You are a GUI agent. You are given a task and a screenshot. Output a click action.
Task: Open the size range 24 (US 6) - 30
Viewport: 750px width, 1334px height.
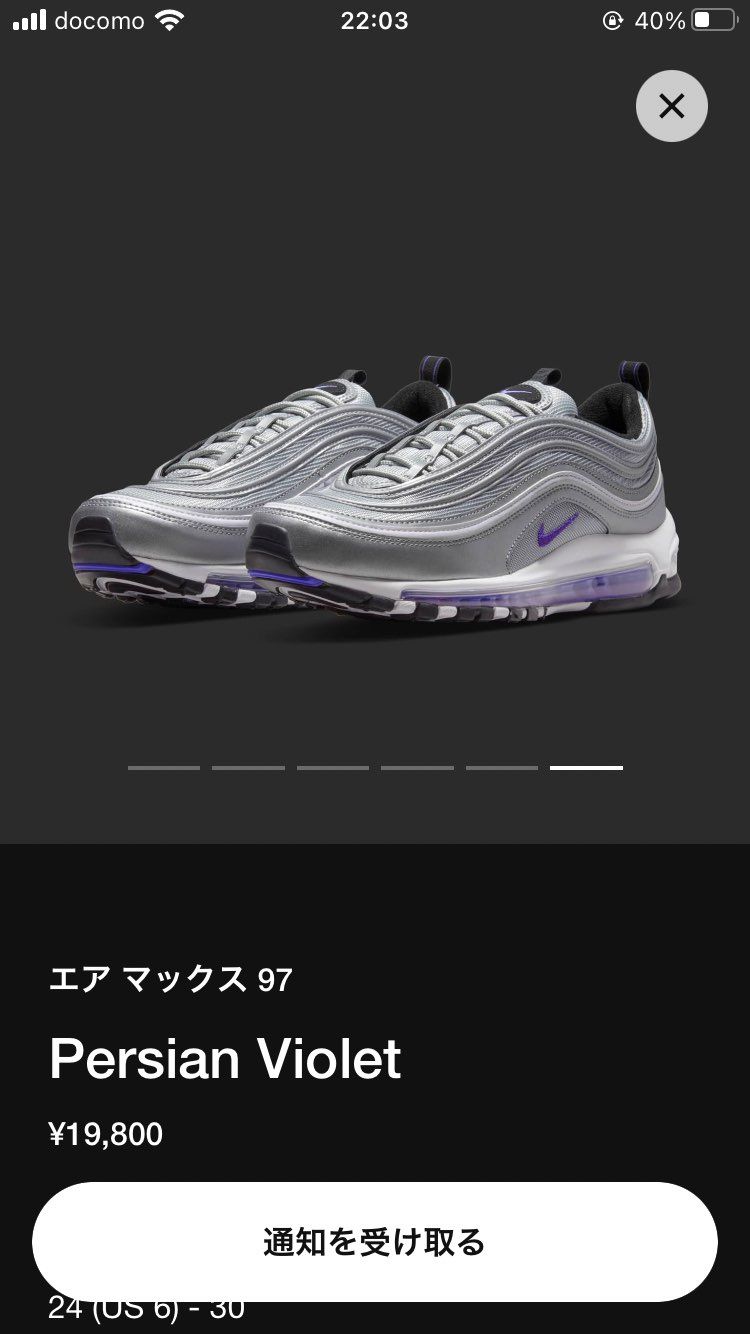(x=150, y=1305)
